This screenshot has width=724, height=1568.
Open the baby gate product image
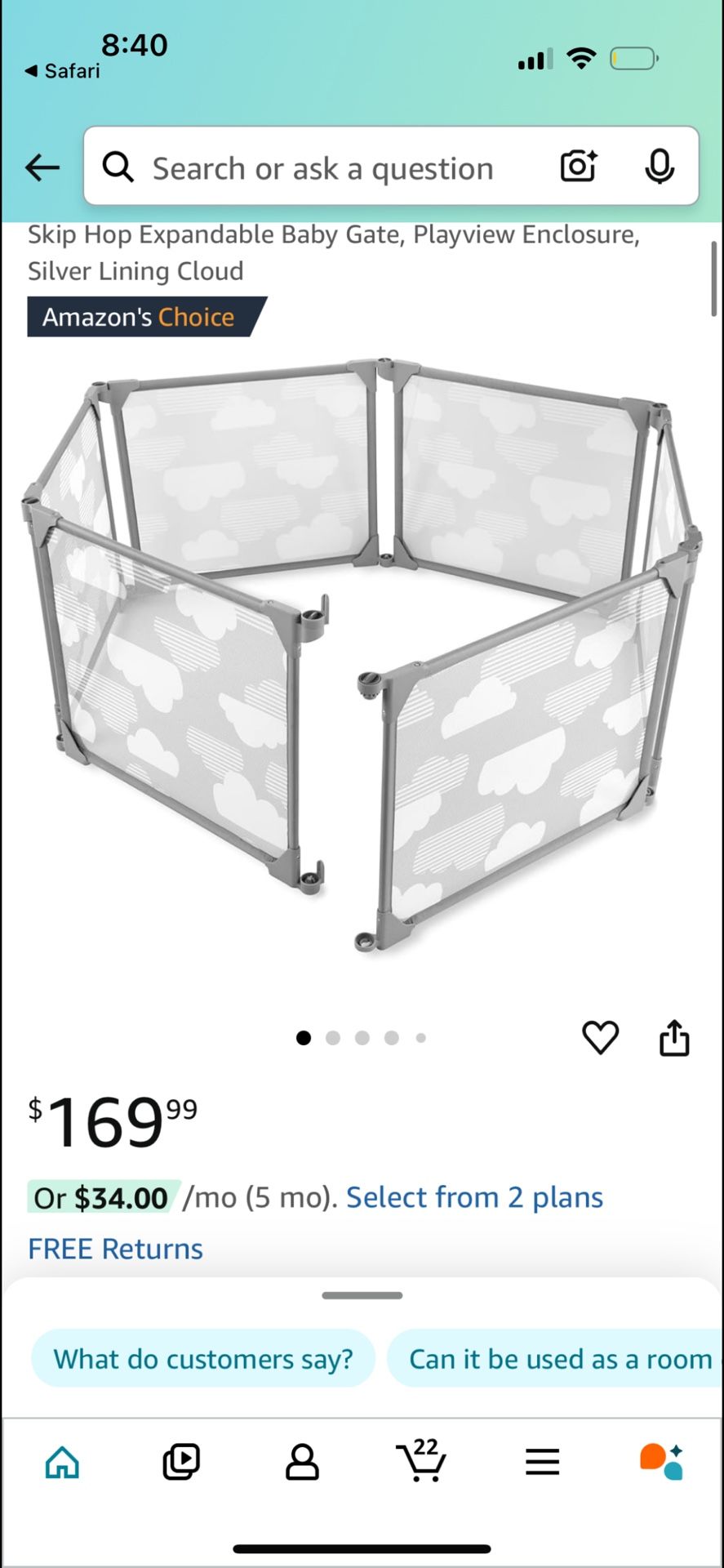(362, 653)
